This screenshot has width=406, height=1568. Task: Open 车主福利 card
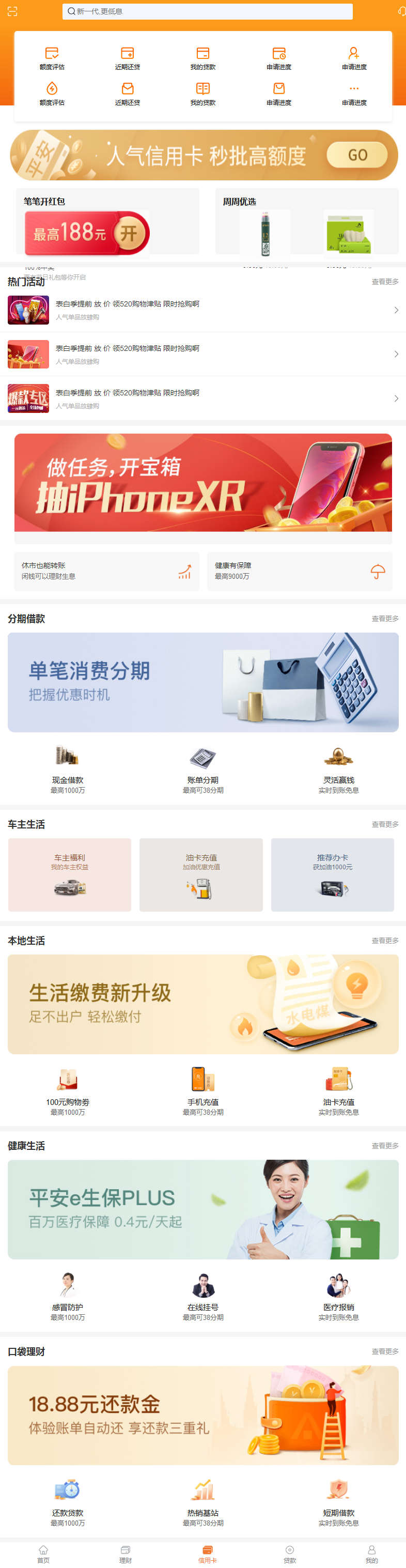point(69,874)
